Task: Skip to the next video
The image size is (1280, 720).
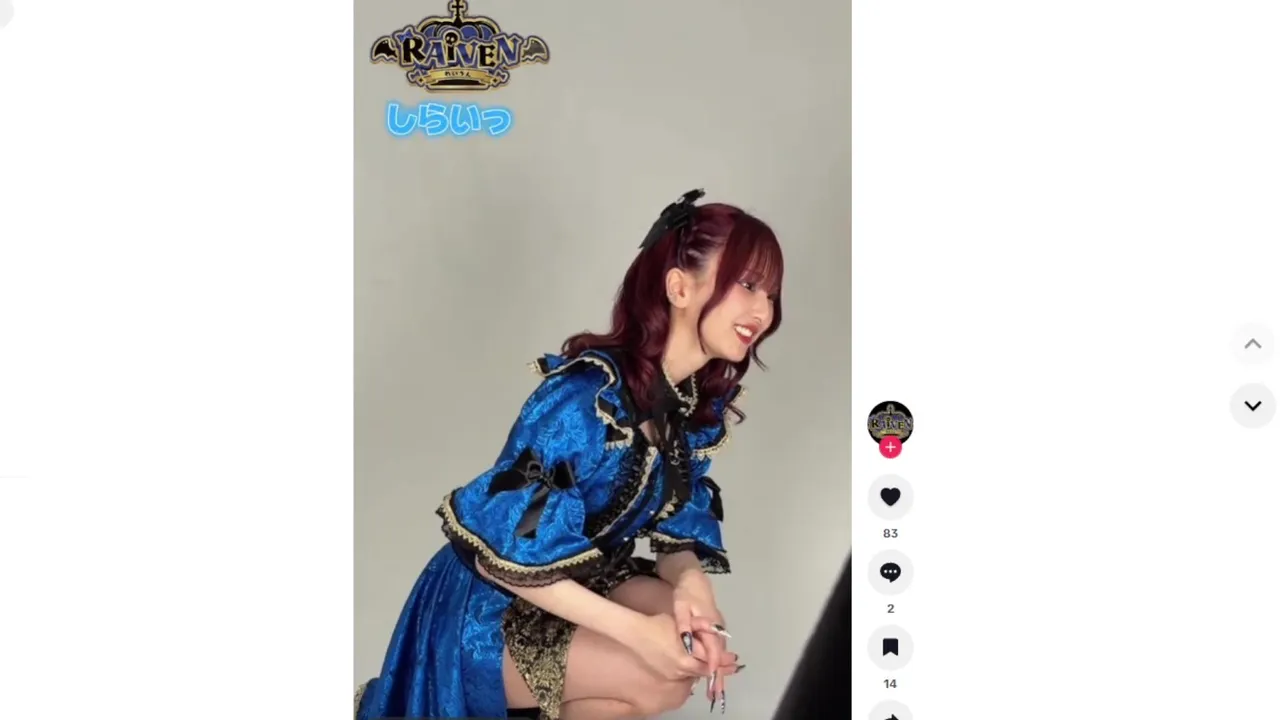Action: 1252,406
